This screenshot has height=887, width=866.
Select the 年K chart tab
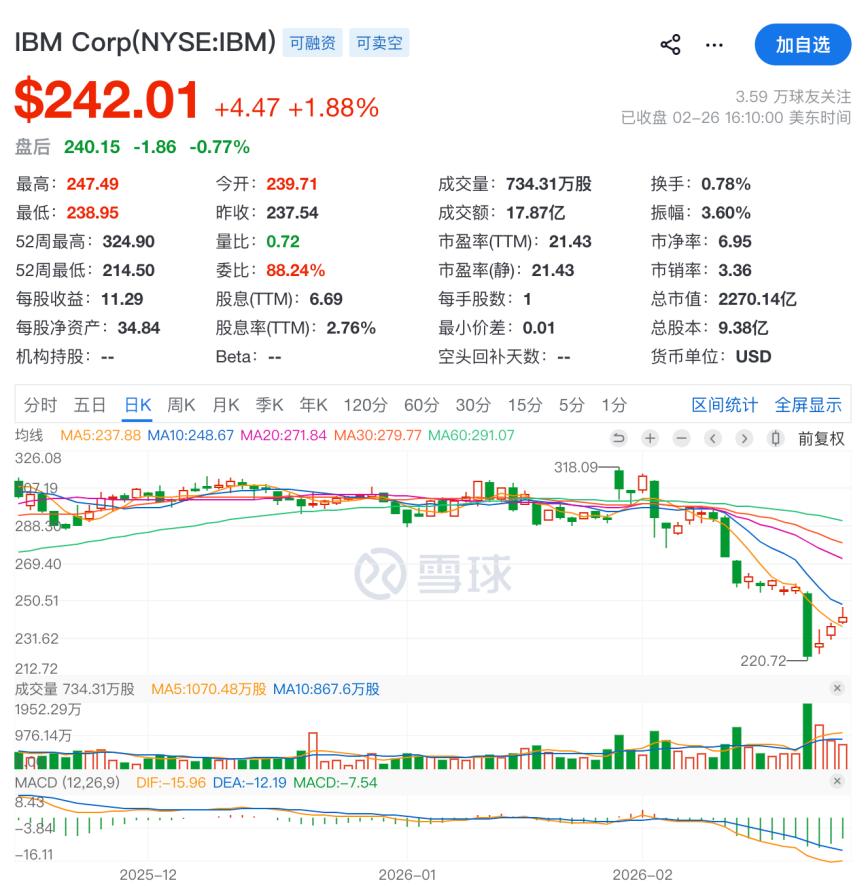[x=314, y=405]
